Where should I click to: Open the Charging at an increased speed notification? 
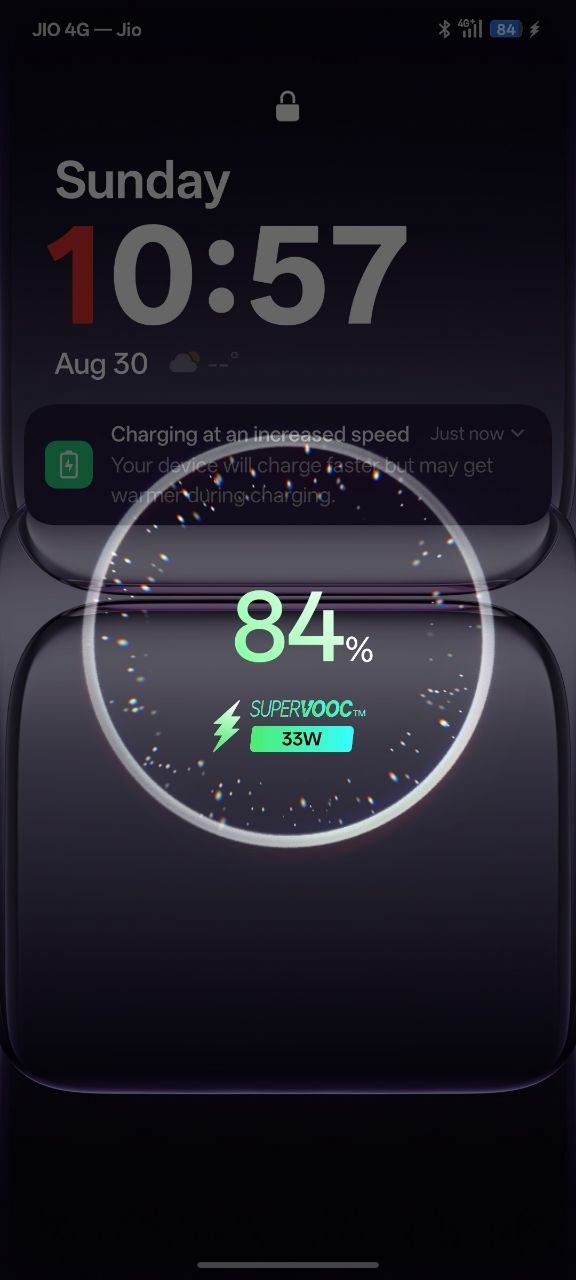(x=288, y=464)
